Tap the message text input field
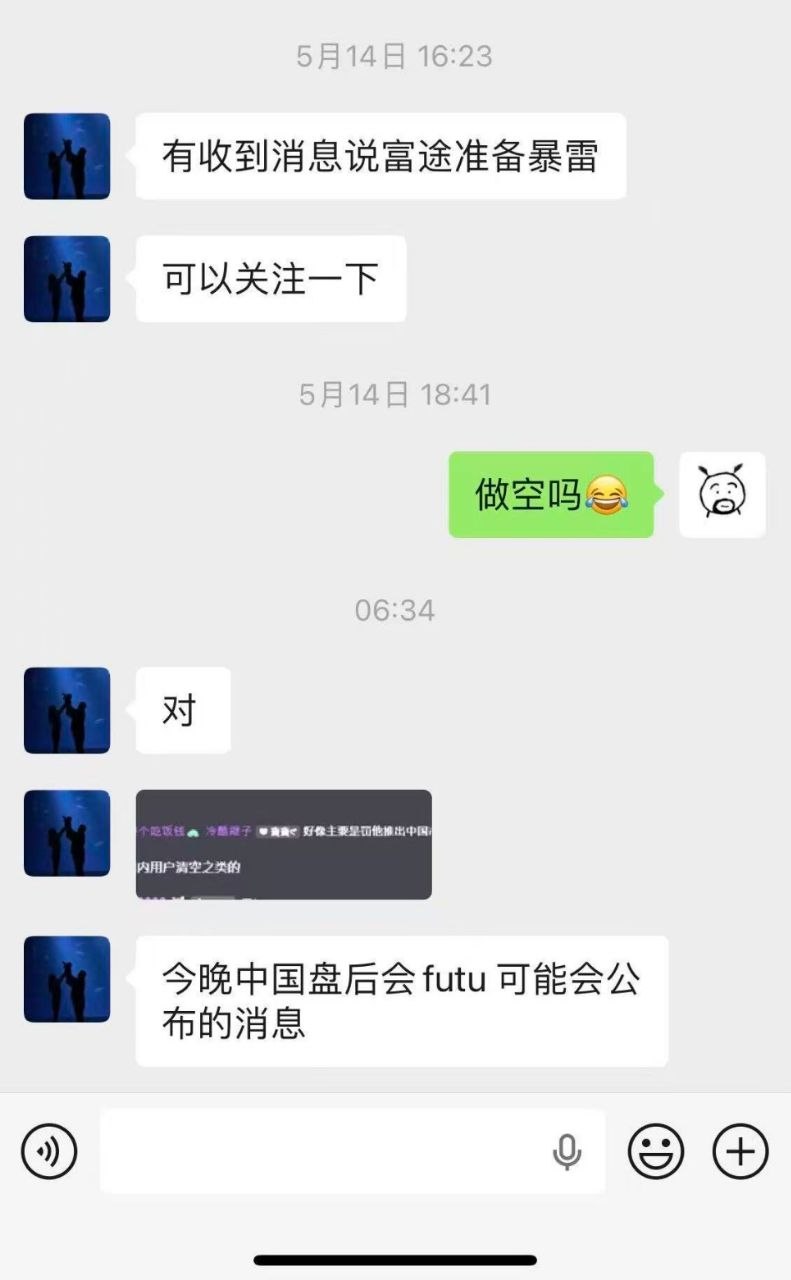The image size is (791, 1280). click(x=352, y=1151)
